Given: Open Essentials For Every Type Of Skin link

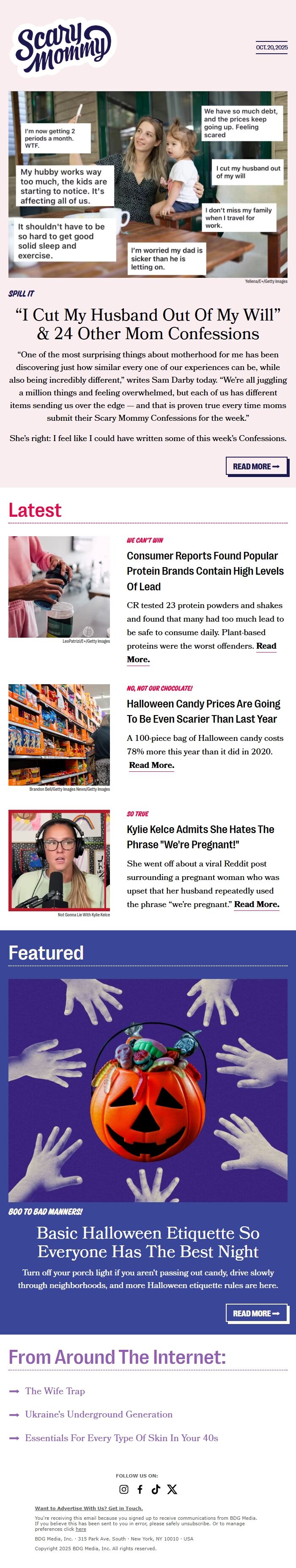Looking at the screenshot, I should point(121,1438).
